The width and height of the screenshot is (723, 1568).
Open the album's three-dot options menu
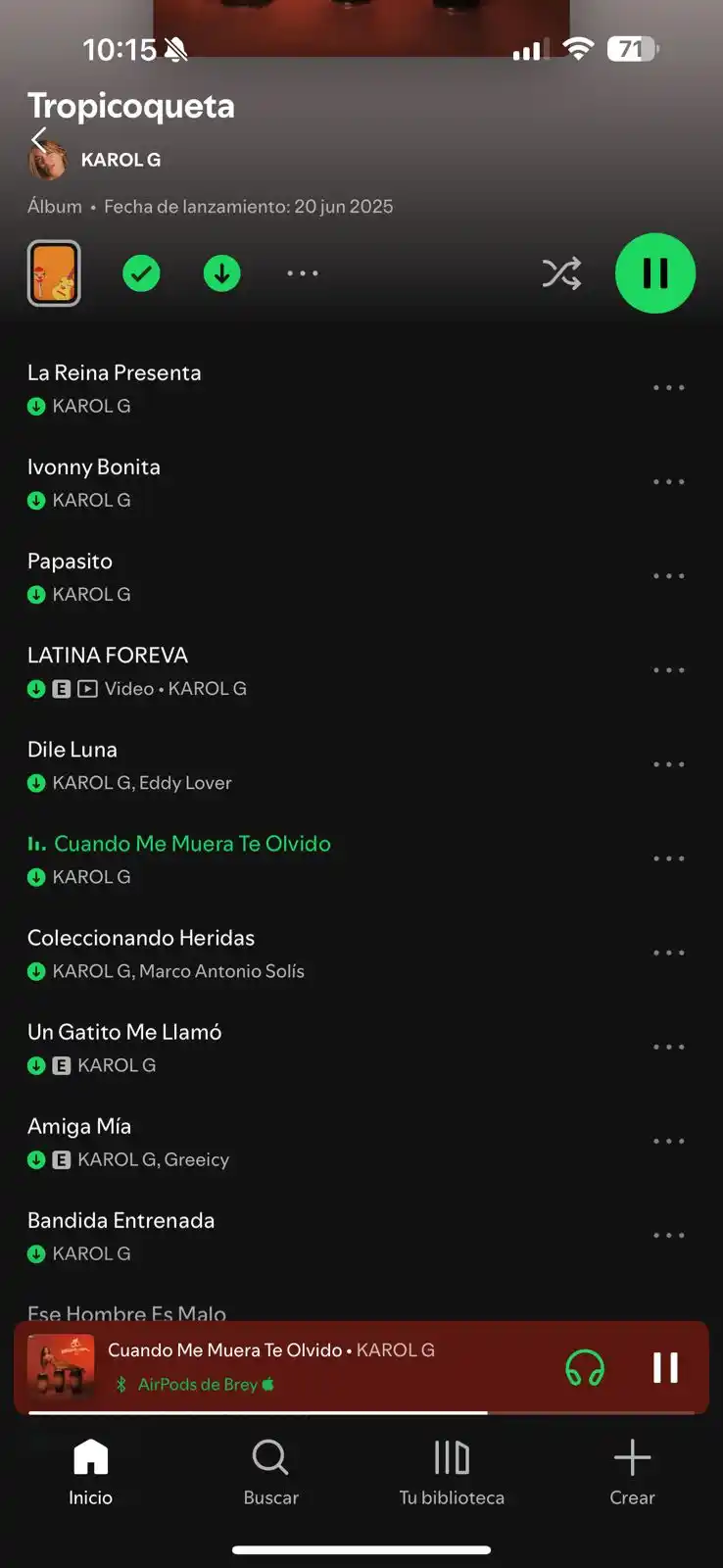[x=302, y=273]
